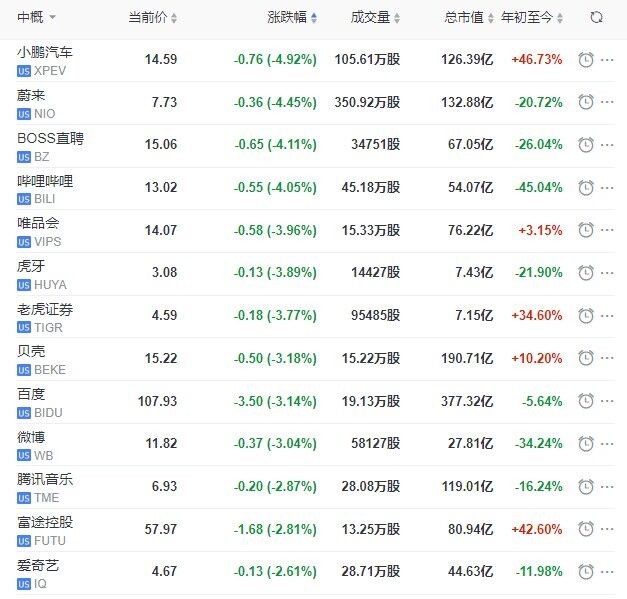Sort by 年初至今 performance
The width and height of the screenshot is (627, 599).
click(x=533, y=17)
